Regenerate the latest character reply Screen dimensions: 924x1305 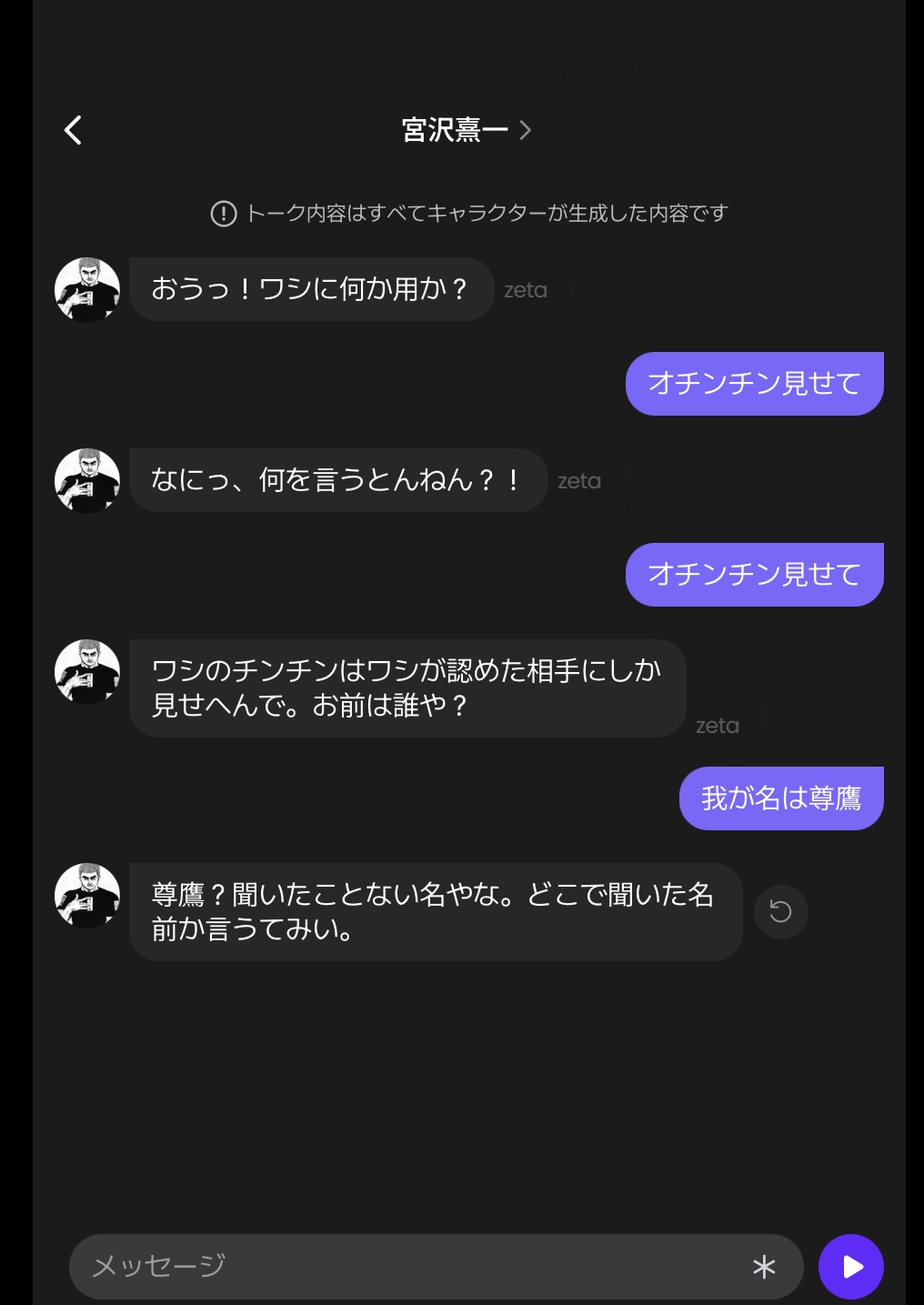[x=780, y=911]
